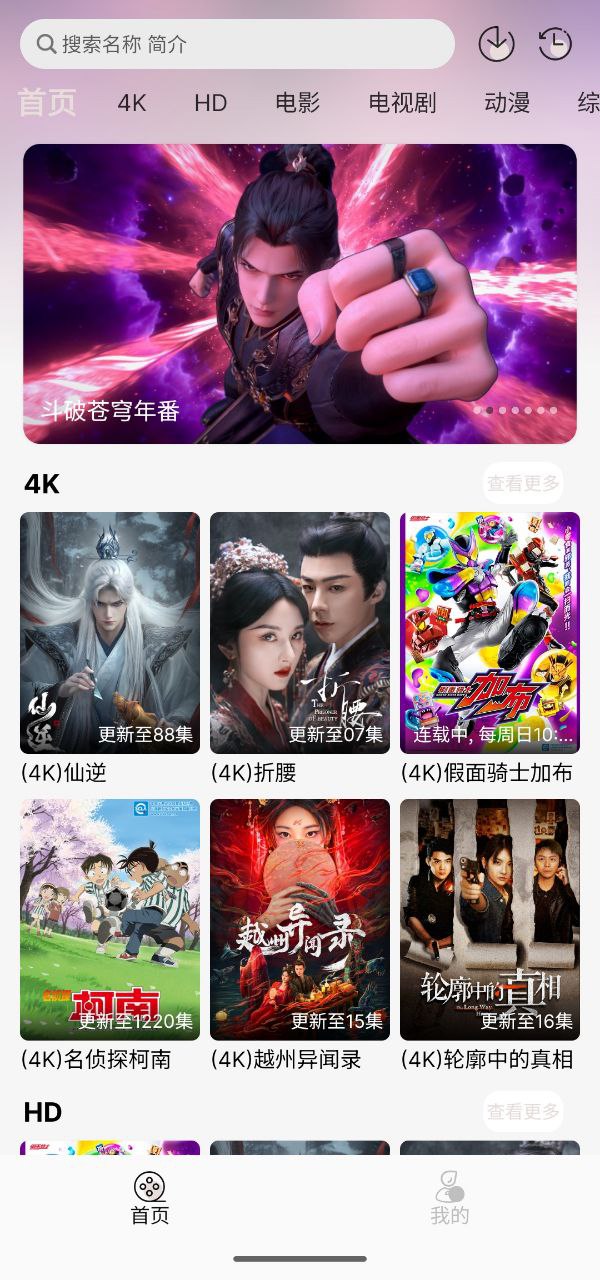The height and width of the screenshot is (1280, 600).
Task: Select the 电影 tab
Action: [297, 103]
